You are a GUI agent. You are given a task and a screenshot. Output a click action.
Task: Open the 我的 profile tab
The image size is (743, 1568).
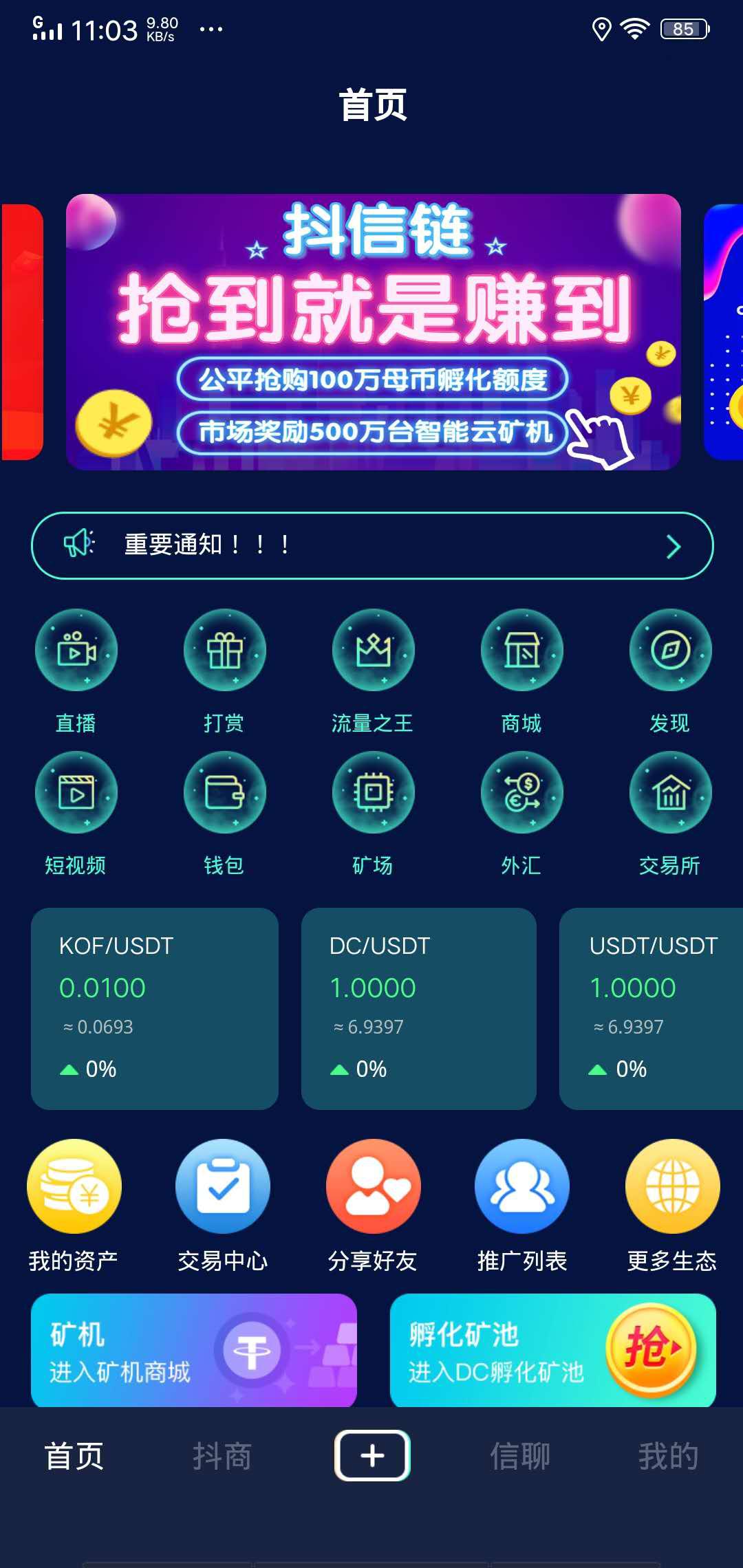pyautogui.click(x=667, y=1455)
